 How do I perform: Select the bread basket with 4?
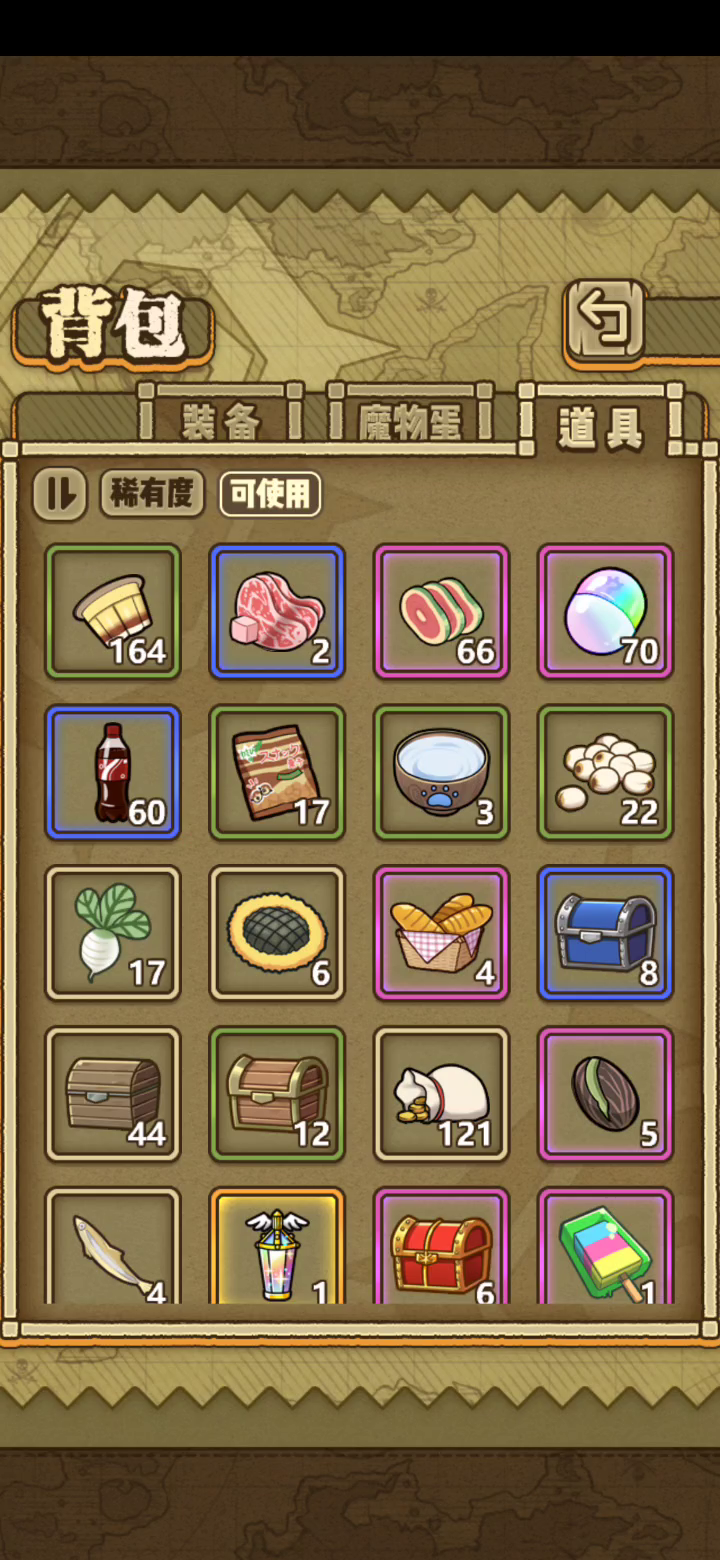point(441,933)
